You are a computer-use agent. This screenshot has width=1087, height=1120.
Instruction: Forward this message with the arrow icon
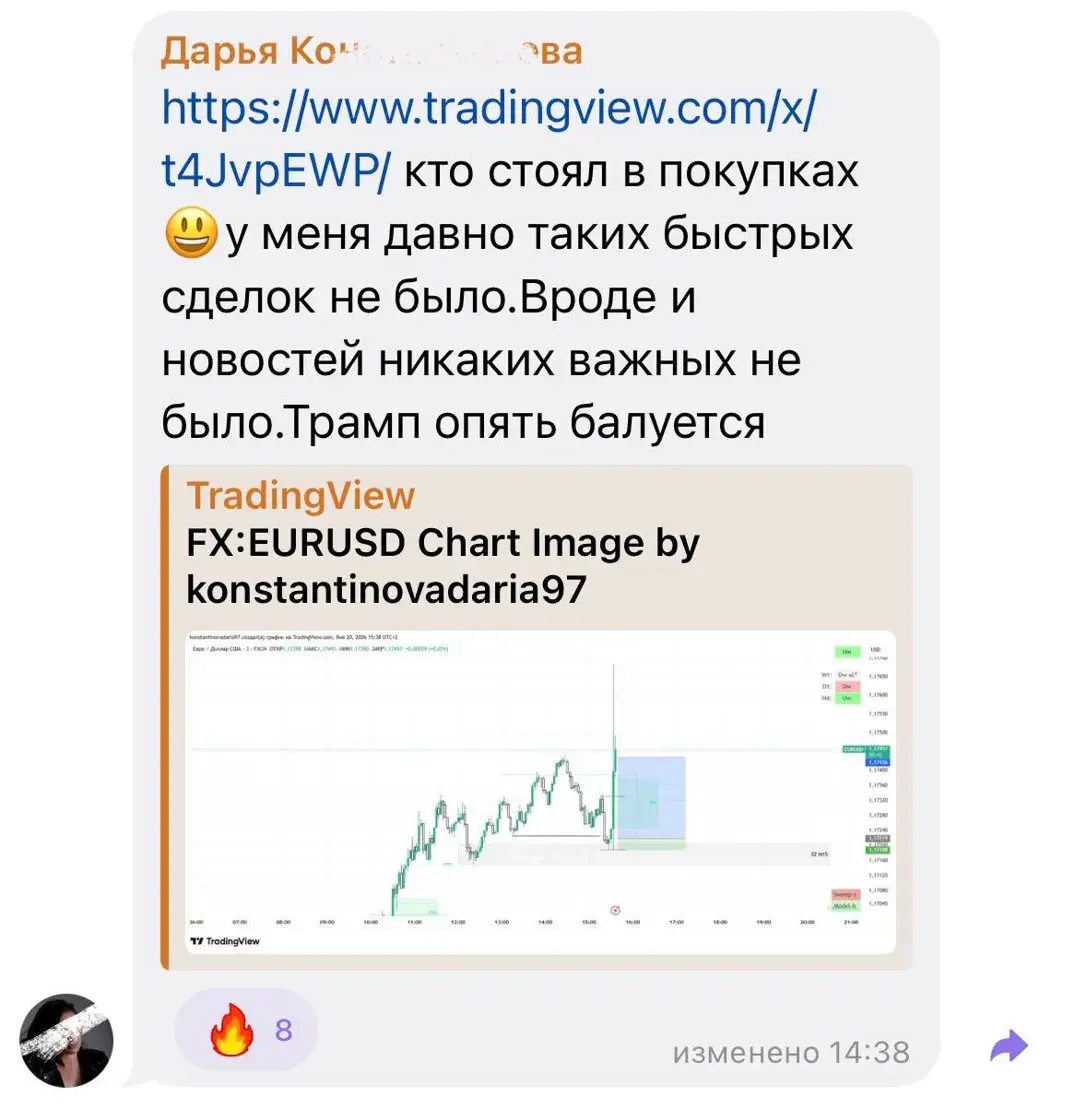click(1008, 1047)
